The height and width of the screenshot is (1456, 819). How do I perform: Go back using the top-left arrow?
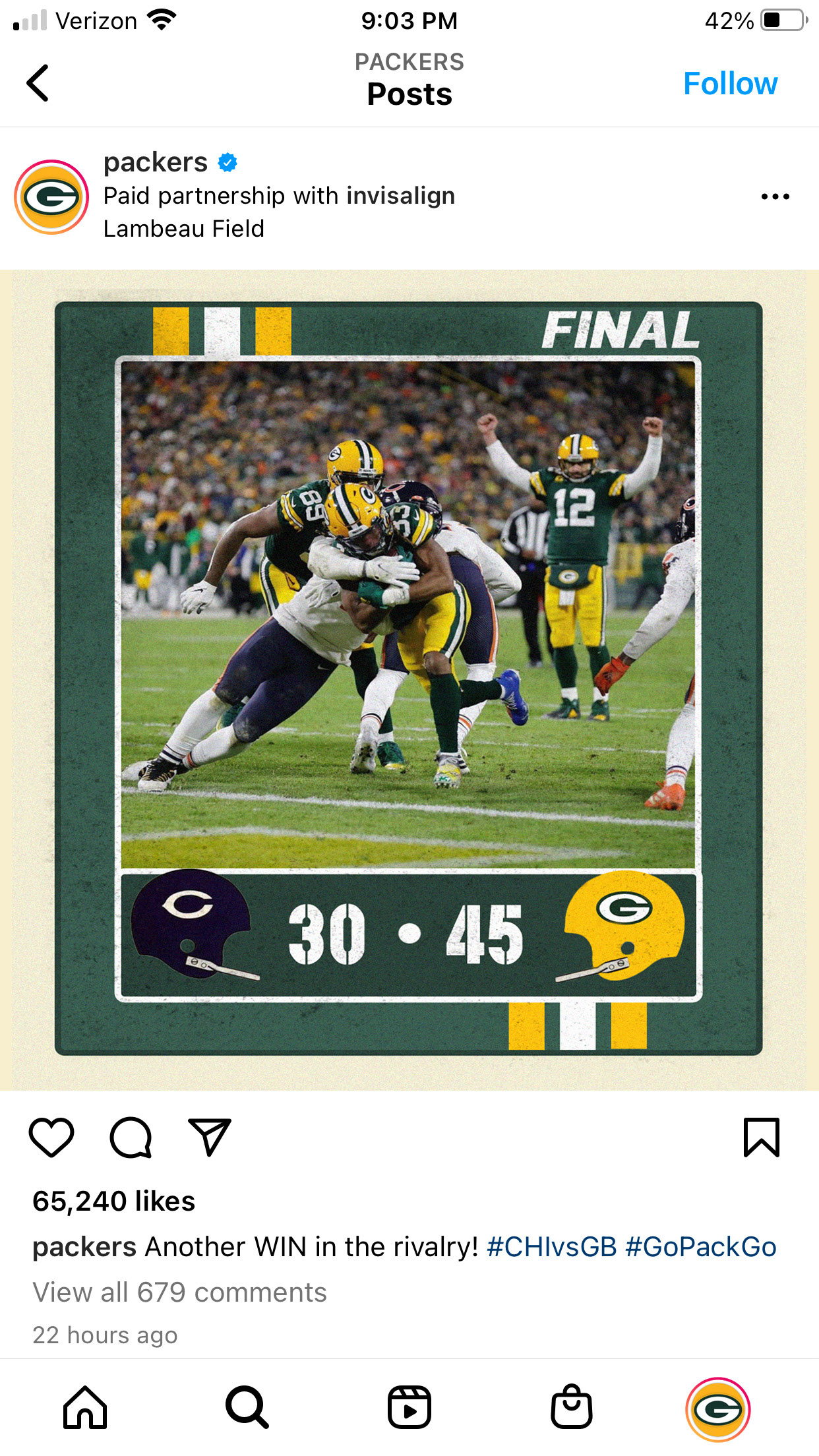coord(38,83)
